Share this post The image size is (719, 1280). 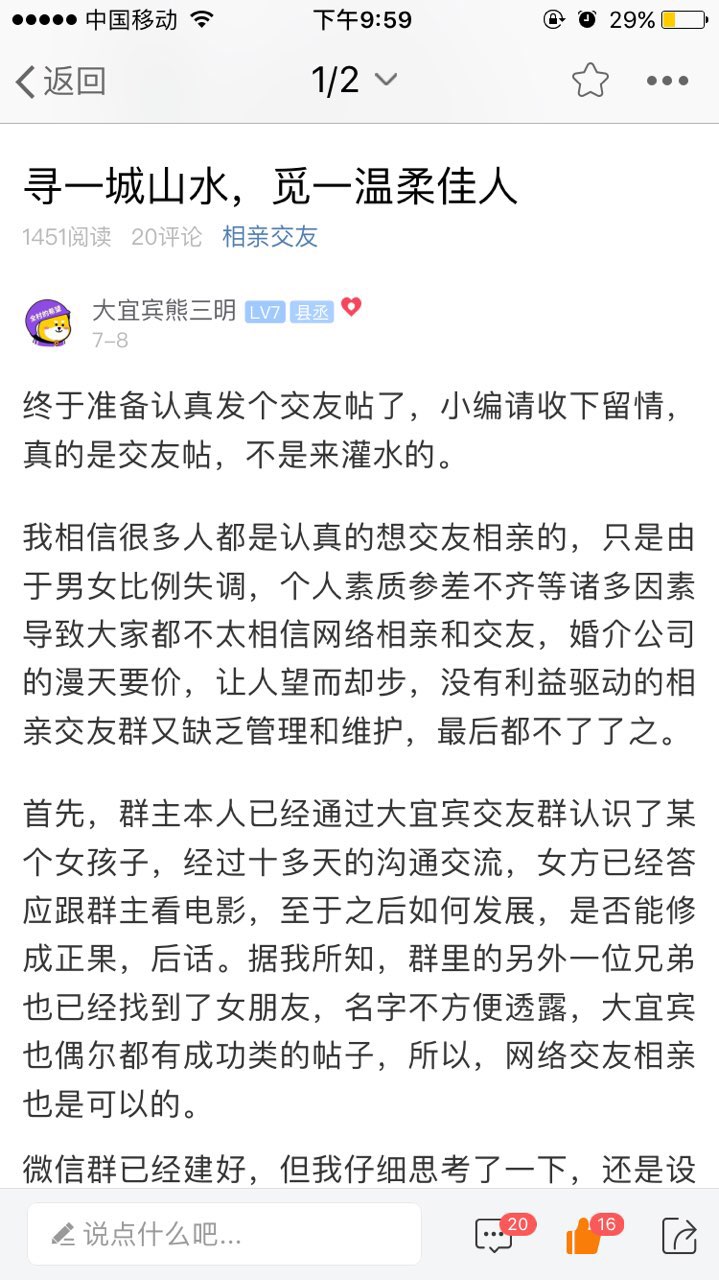(x=679, y=1236)
